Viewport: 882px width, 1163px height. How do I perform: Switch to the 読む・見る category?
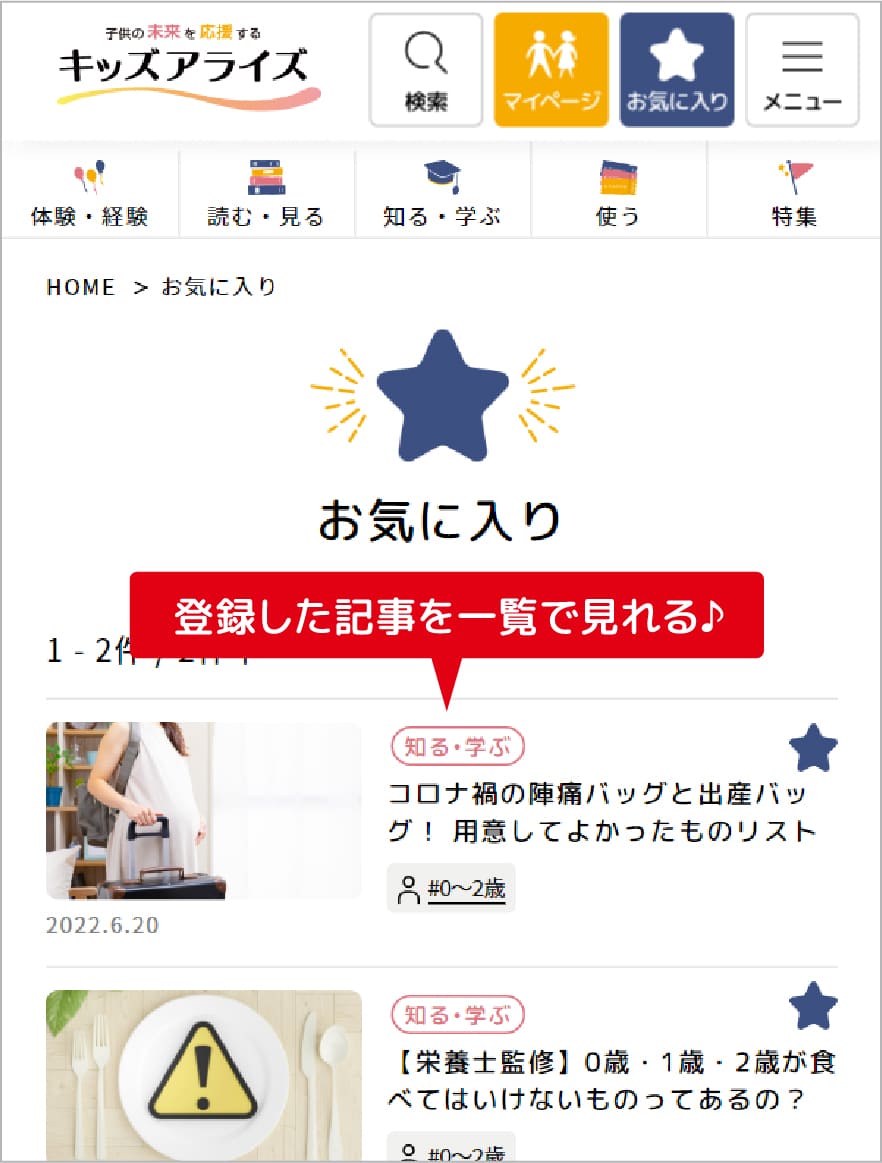[x=266, y=191]
